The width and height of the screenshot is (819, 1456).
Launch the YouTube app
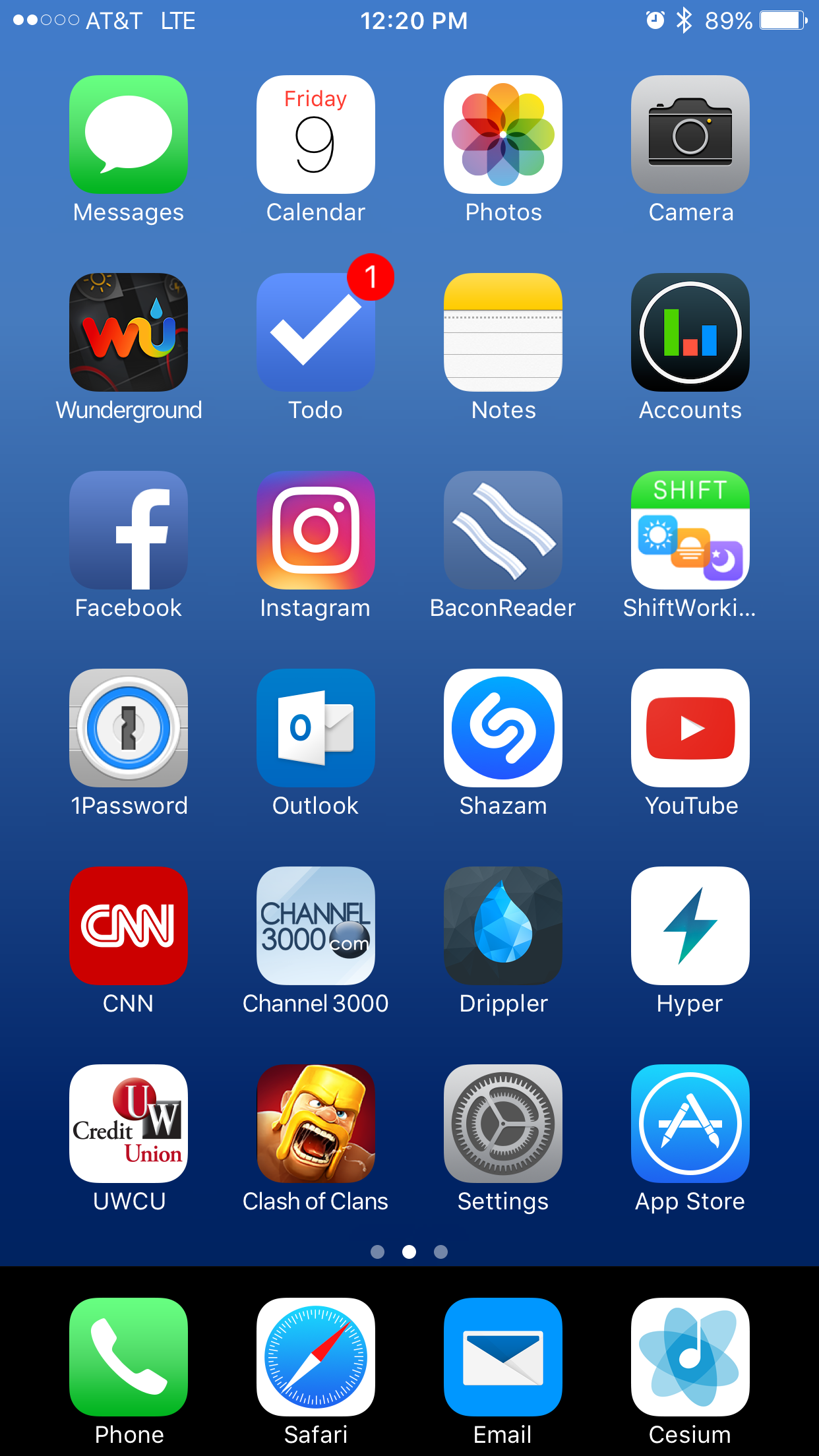point(690,728)
